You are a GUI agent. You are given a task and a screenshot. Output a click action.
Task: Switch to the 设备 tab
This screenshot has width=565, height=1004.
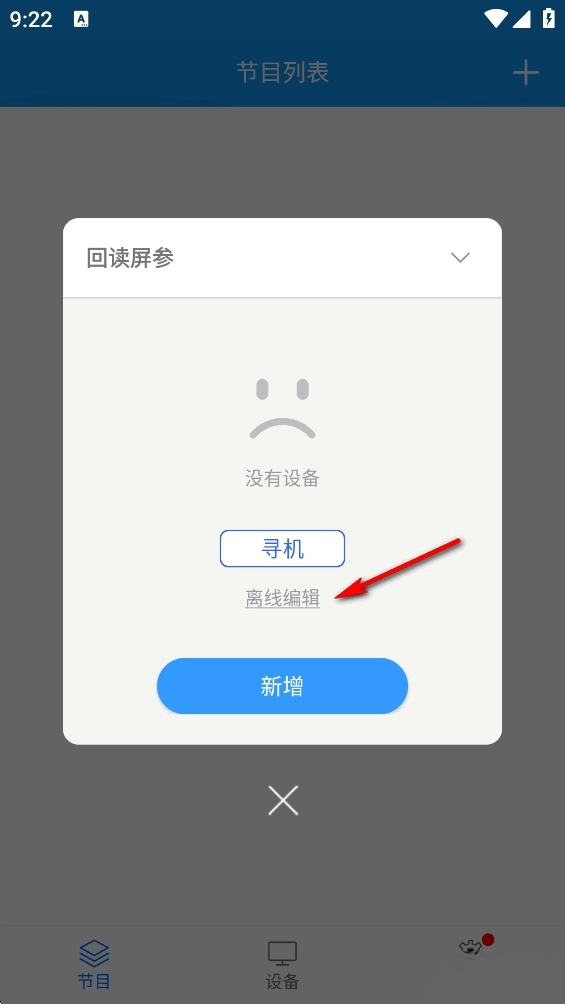tap(282, 964)
